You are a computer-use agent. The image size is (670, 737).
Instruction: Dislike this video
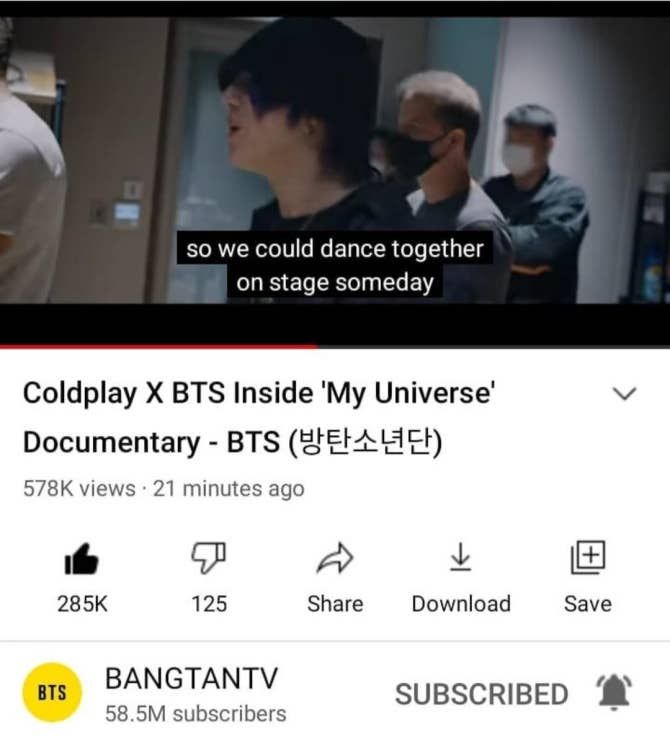pyautogui.click(x=209, y=560)
